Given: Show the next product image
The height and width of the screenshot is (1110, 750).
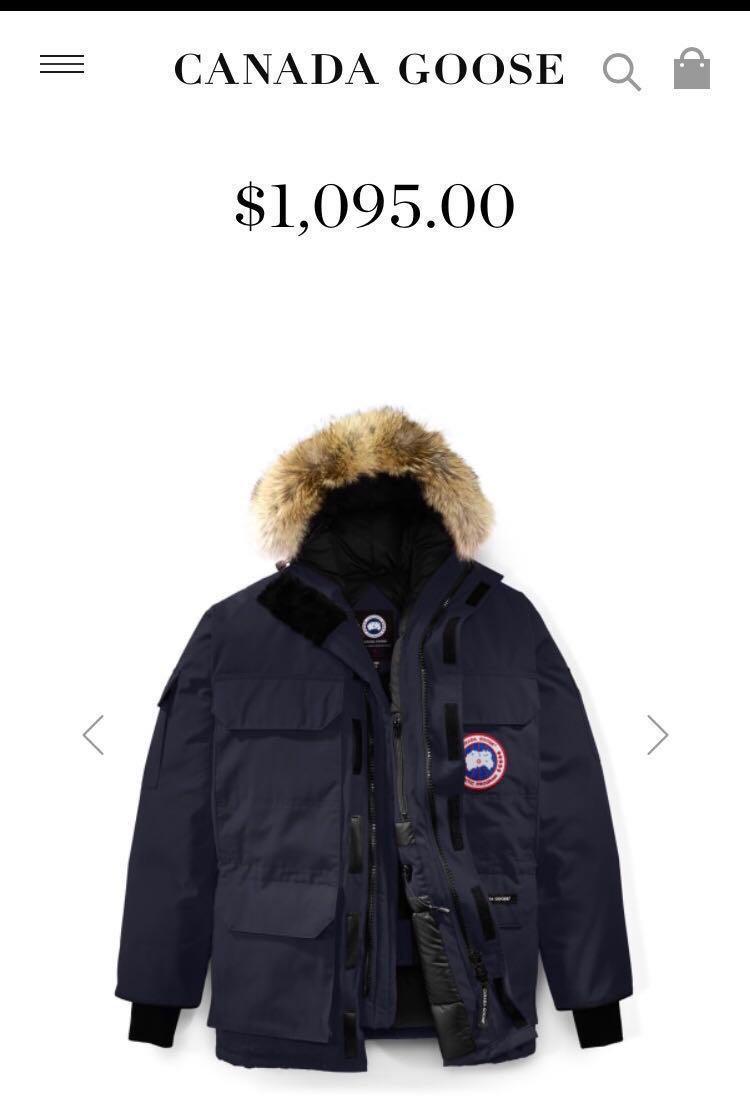Looking at the screenshot, I should [657, 735].
